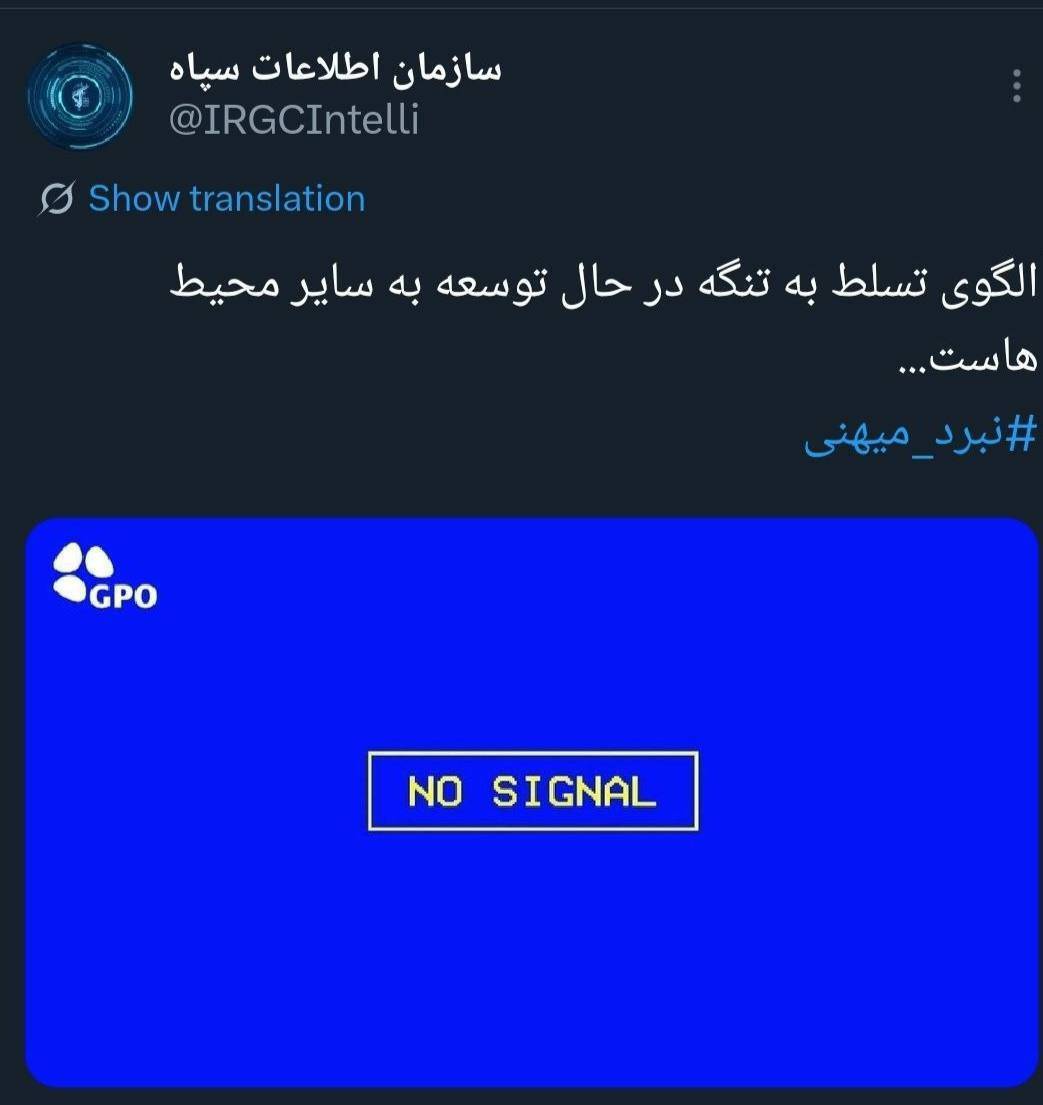
Task: Click the NO SIGNAL box in the image
Action: click(532, 791)
